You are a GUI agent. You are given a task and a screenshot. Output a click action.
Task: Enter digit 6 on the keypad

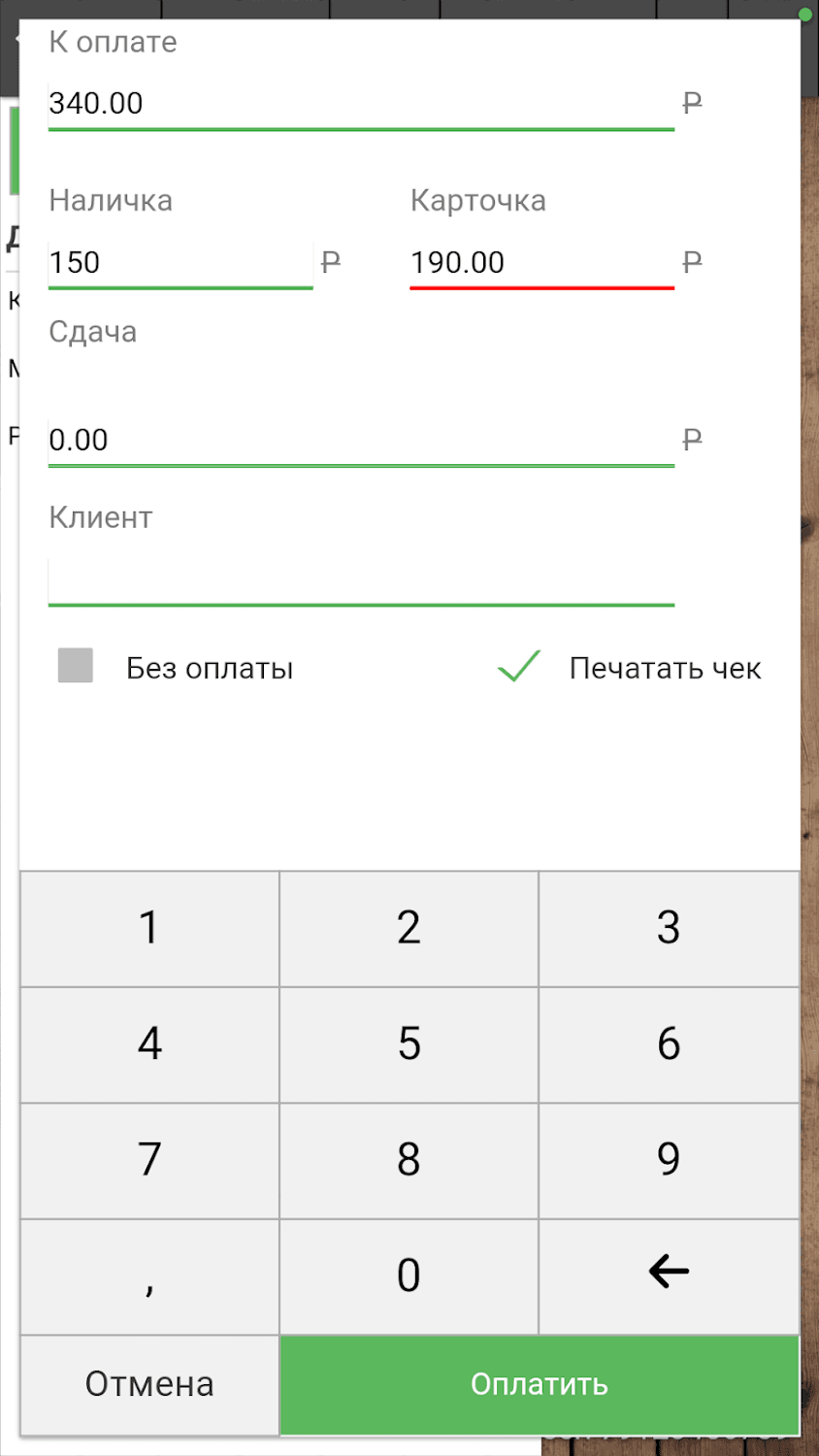[x=669, y=1044]
